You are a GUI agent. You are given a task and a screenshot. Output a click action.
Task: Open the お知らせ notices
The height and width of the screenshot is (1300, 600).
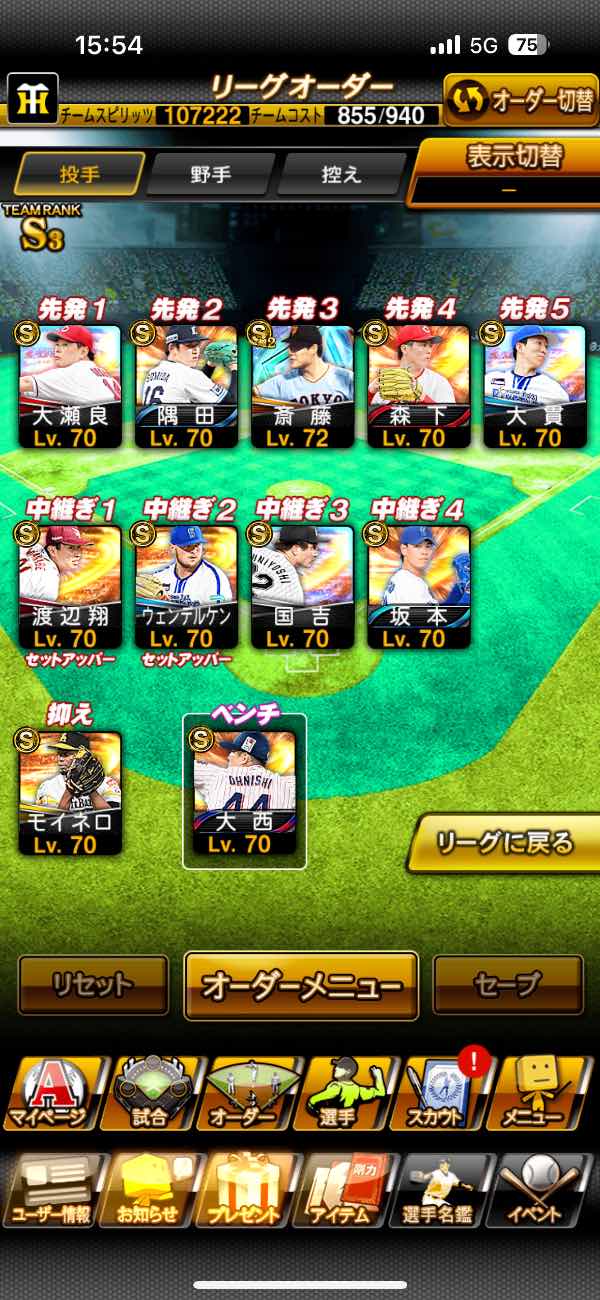[x=148, y=1192]
